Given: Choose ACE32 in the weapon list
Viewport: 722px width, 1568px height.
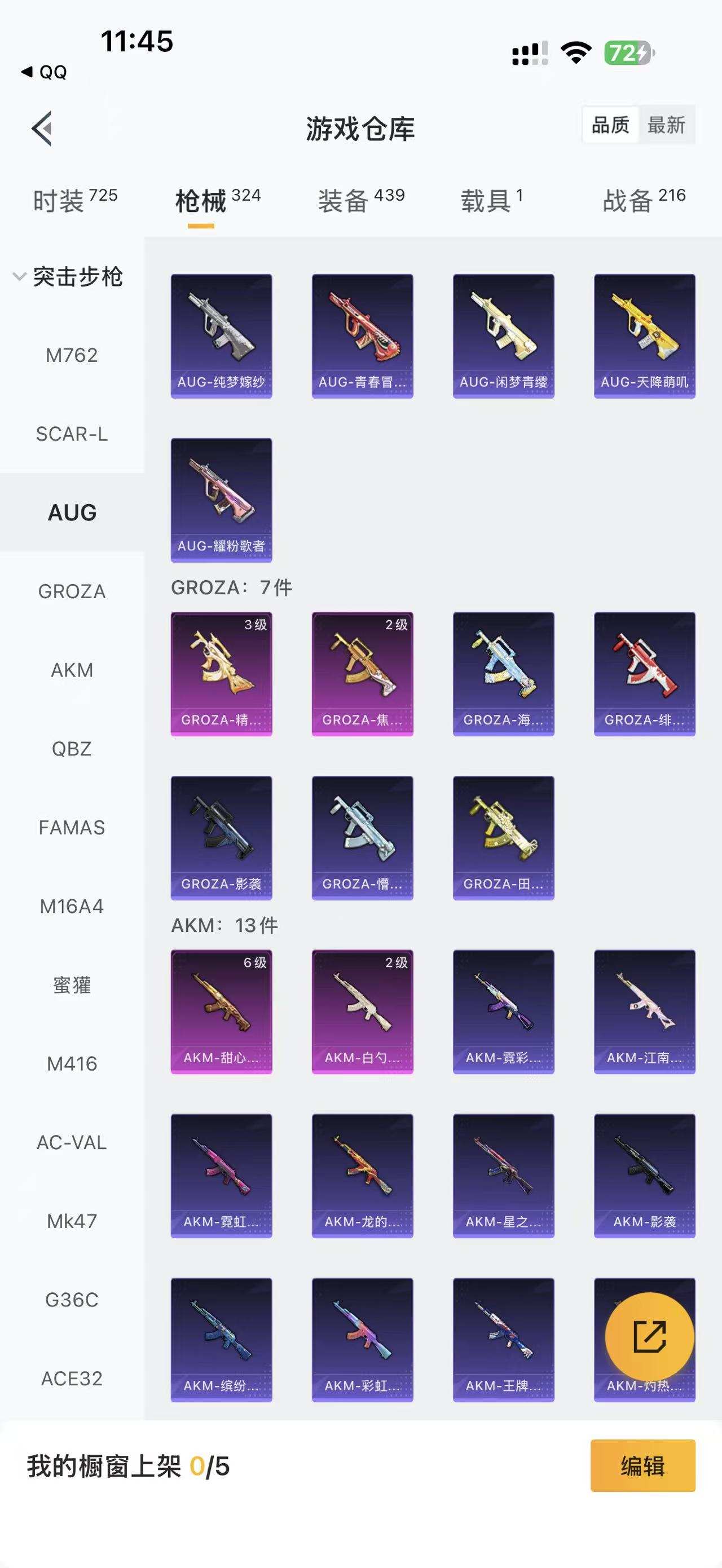Looking at the screenshot, I should click(x=72, y=1379).
